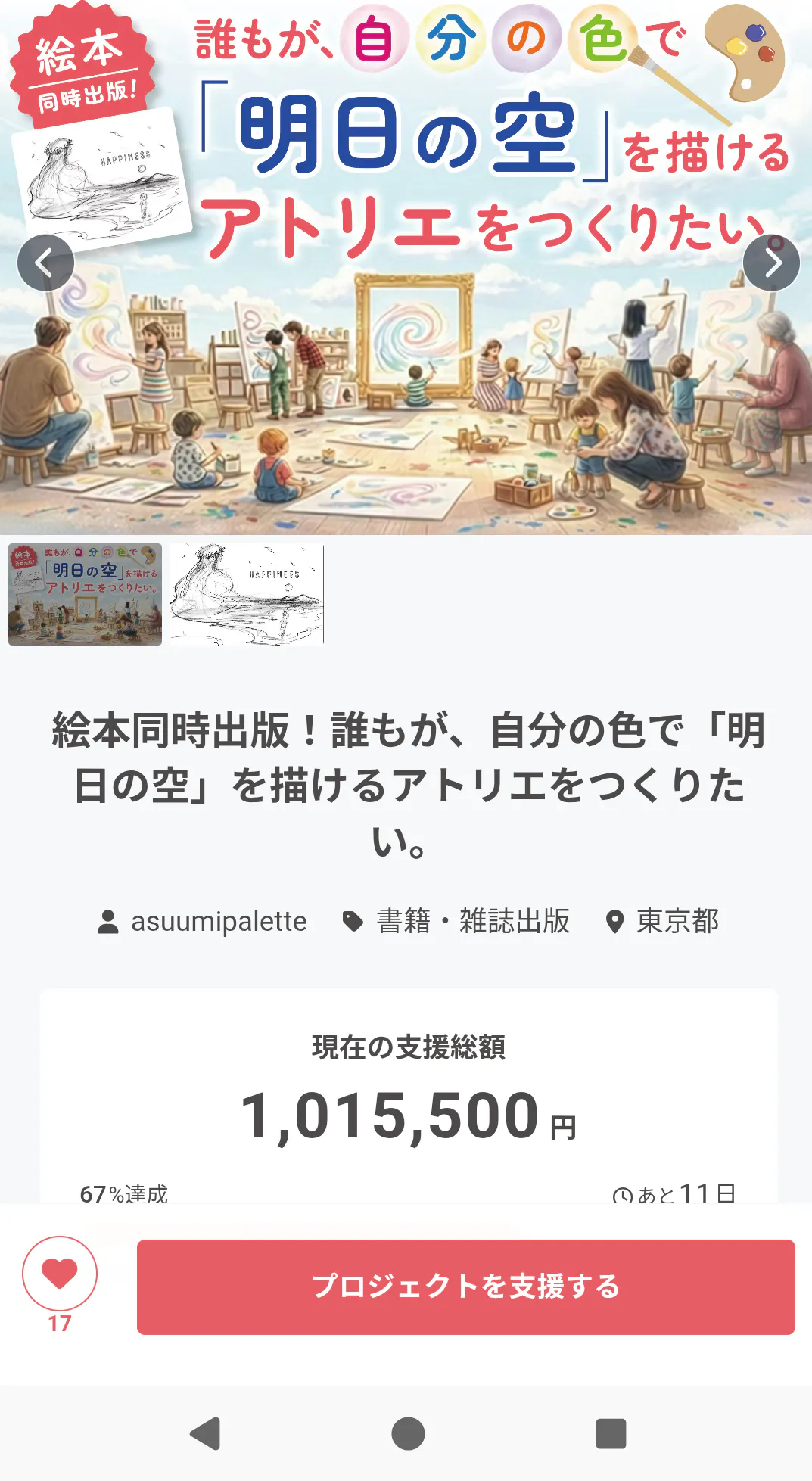Open the 書籍・雑誌出版 category
Viewport: 812px width, 1481px height.
pyautogui.click(x=456, y=921)
